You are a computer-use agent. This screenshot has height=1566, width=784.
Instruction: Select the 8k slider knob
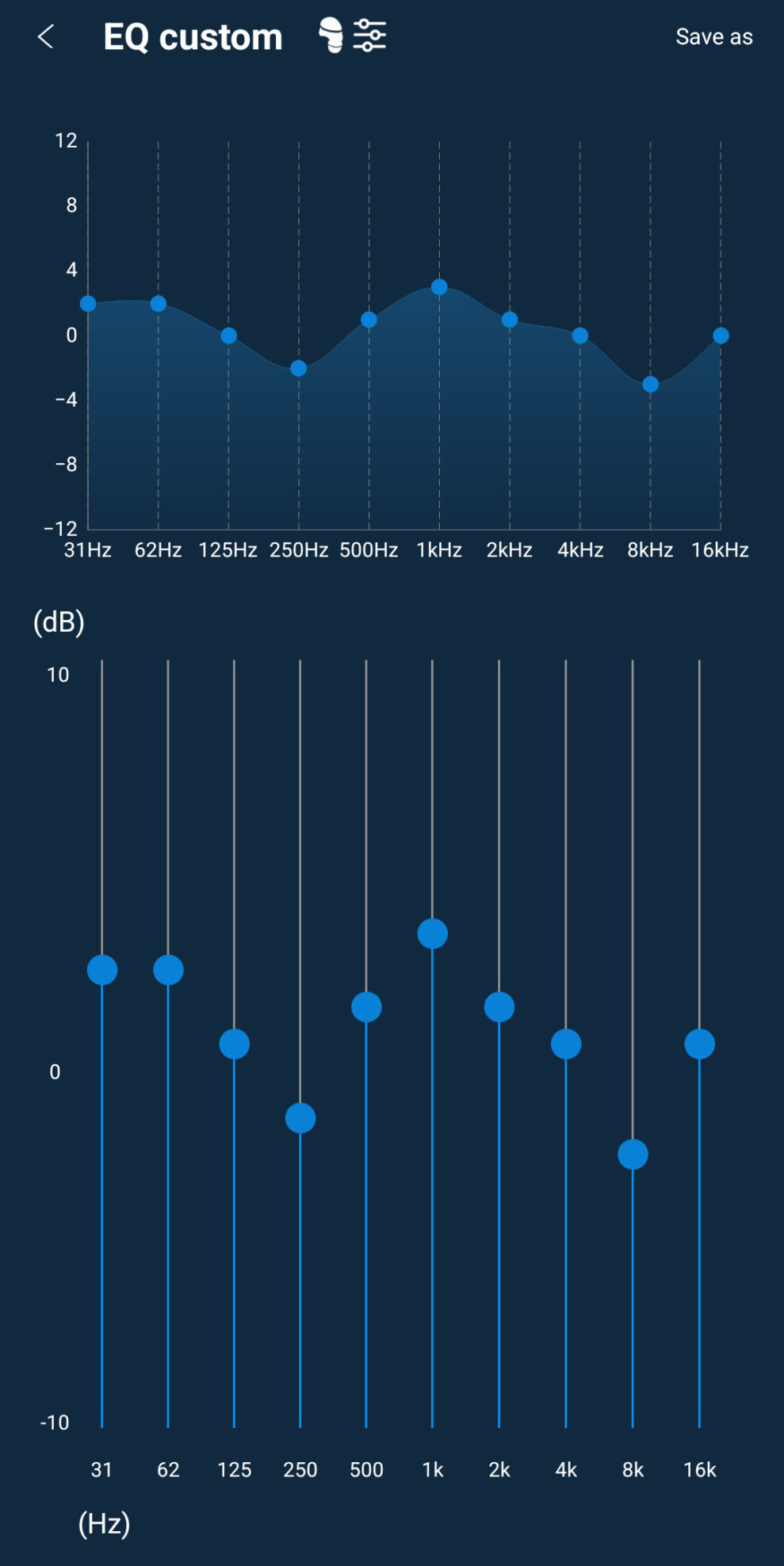coord(633,1154)
